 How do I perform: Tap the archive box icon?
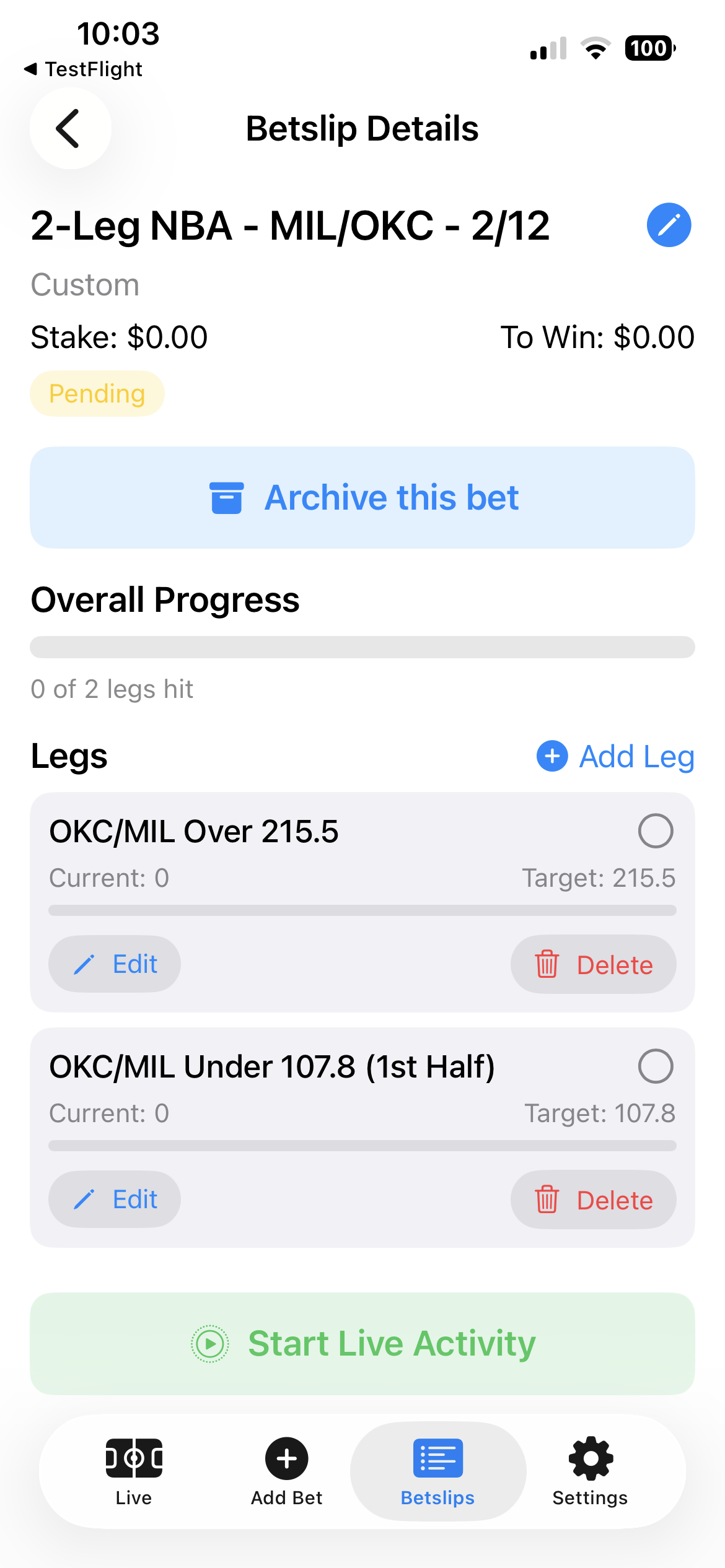coord(227,497)
